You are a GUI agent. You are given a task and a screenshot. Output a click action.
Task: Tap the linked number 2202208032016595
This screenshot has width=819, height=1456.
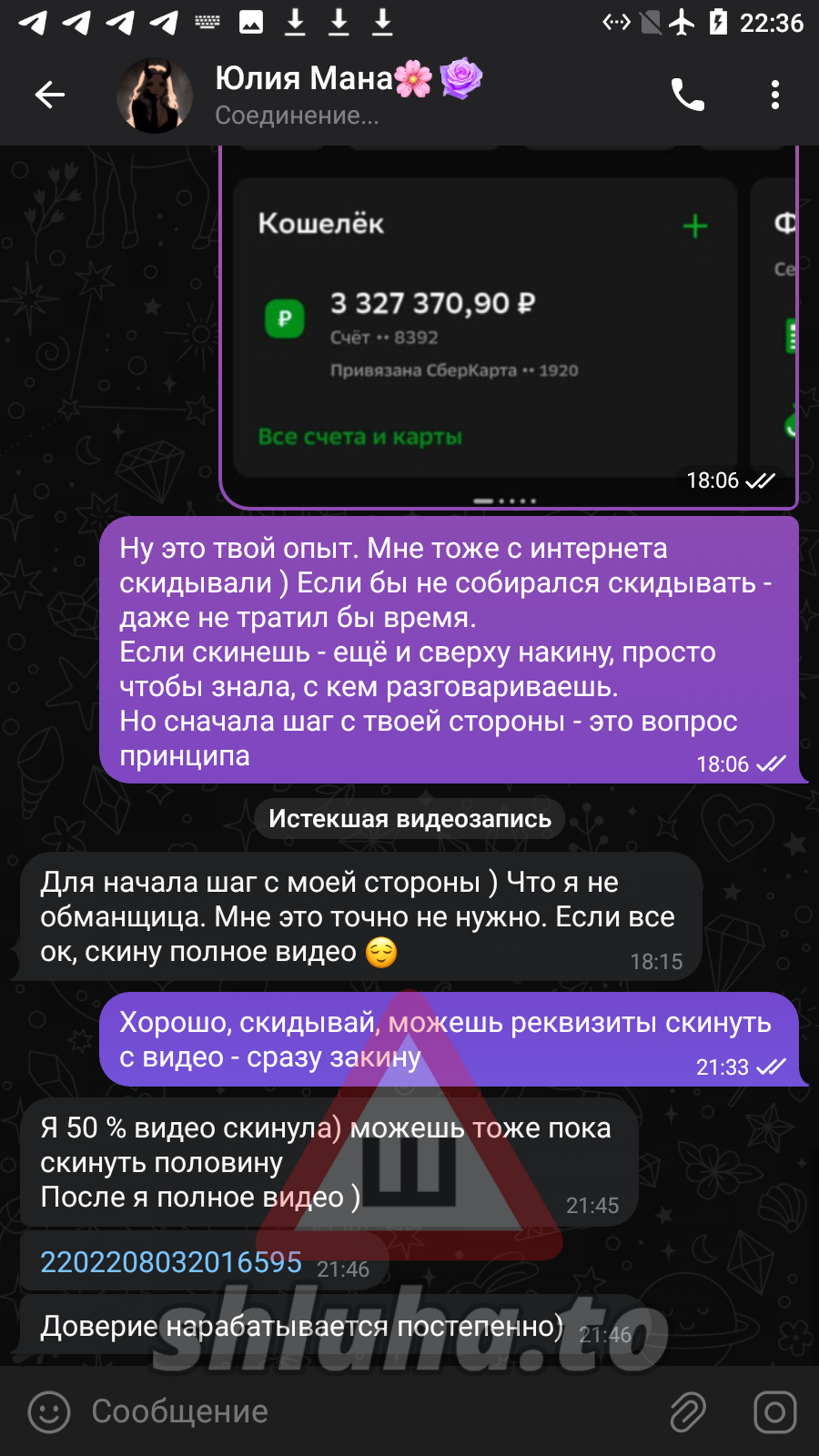[x=171, y=1262]
